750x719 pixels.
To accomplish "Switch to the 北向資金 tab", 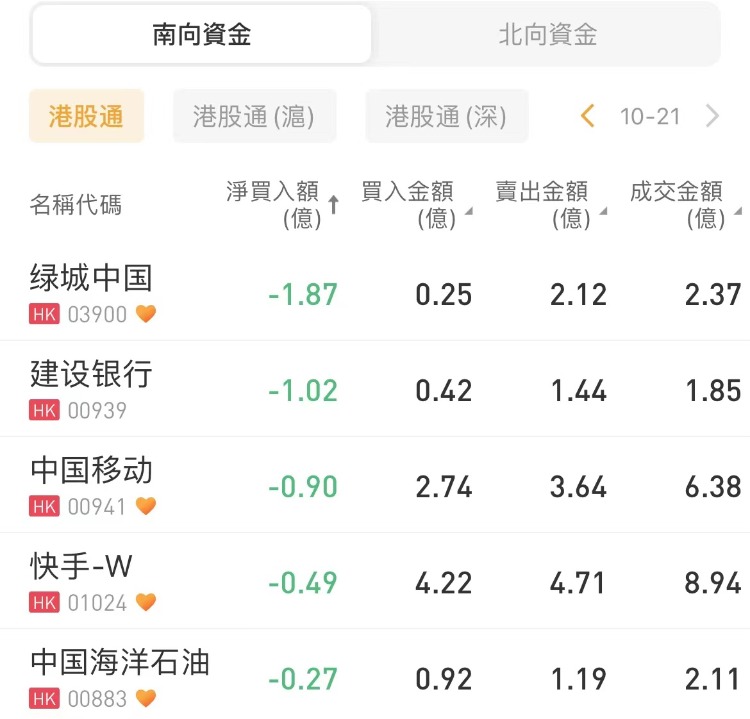I will click(547, 35).
